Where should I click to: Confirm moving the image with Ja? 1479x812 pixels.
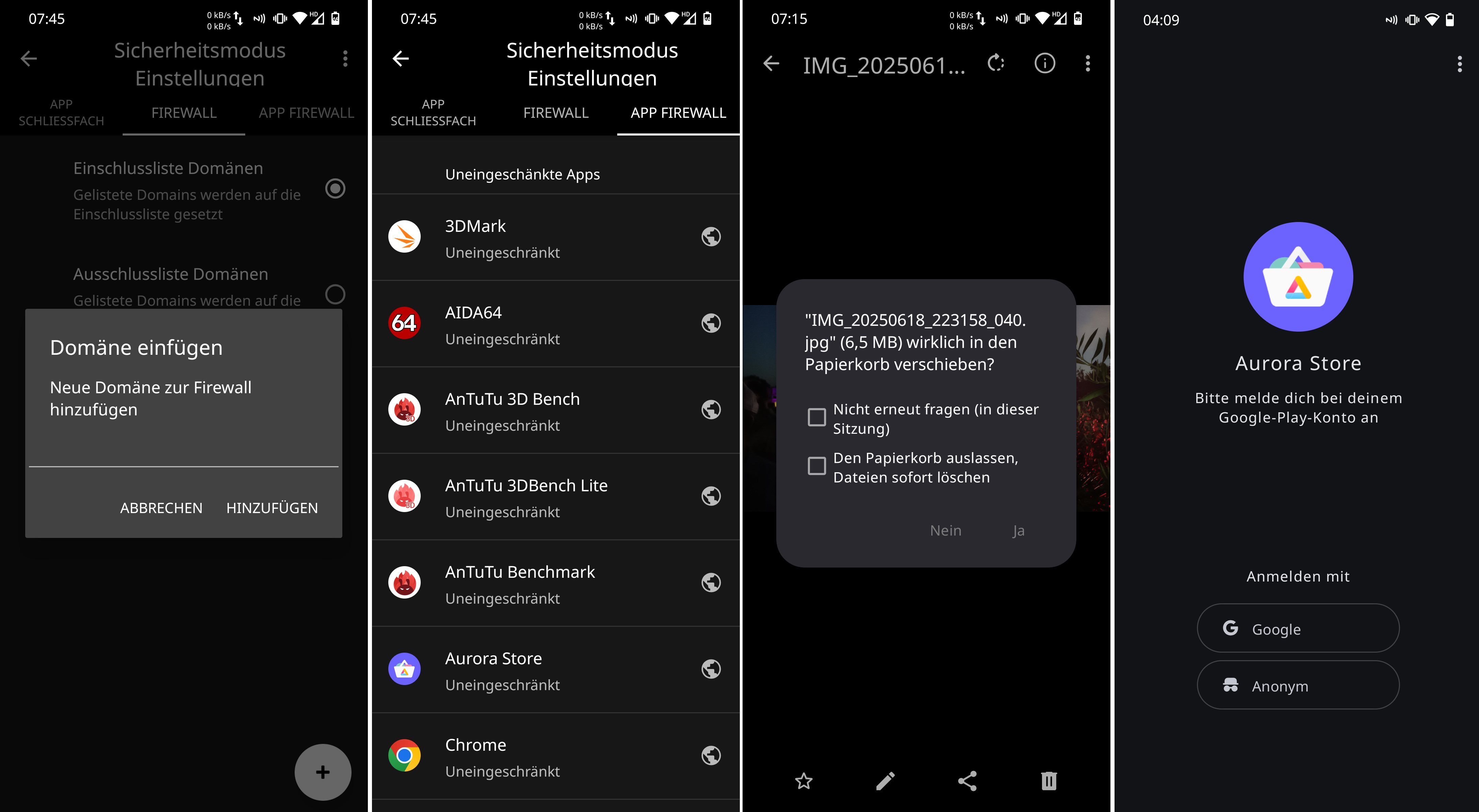tap(1018, 531)
